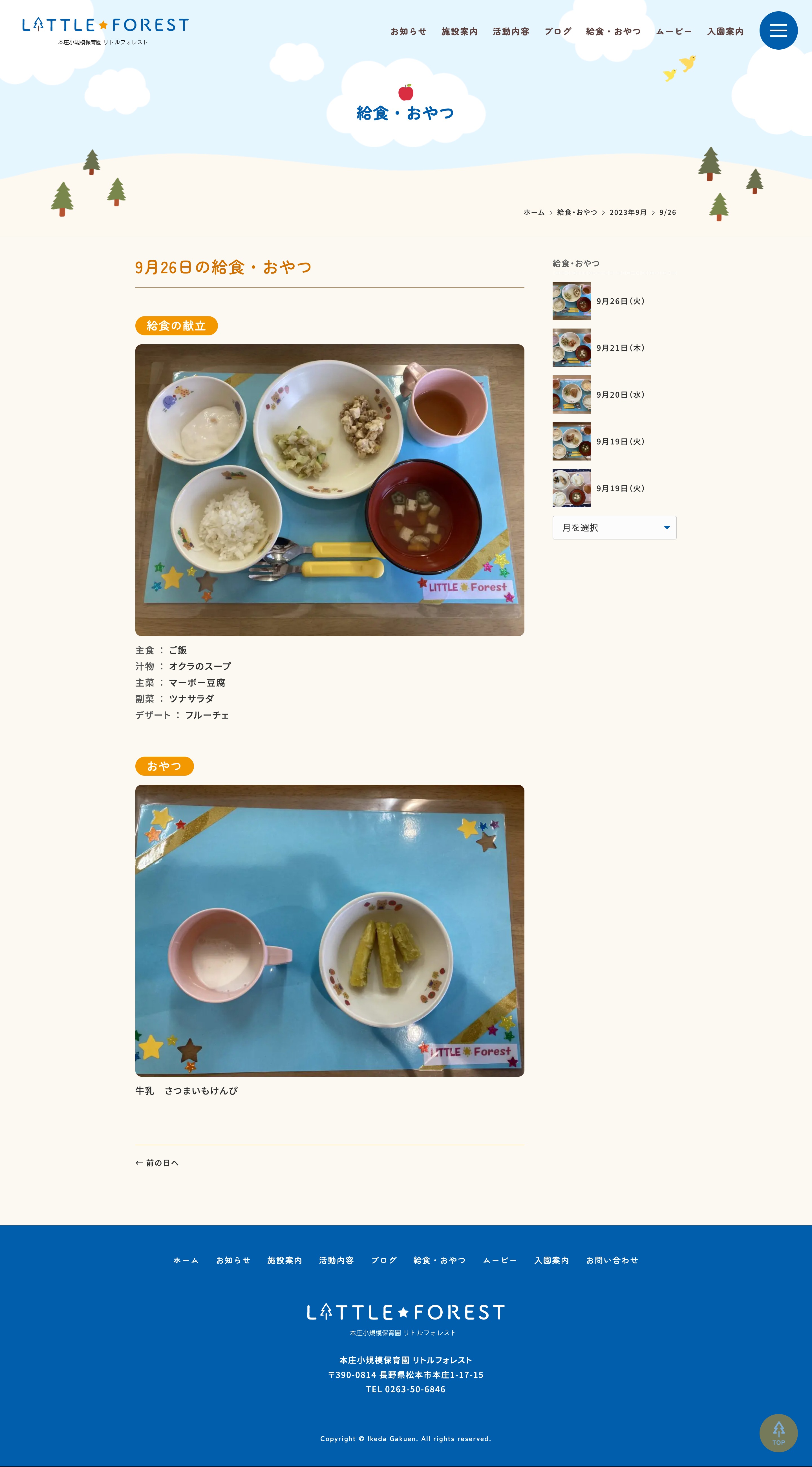Open お問い合わせ in the footer
The width and height of the screenshot is (812, 1467).
click(x=612, y=1260)
